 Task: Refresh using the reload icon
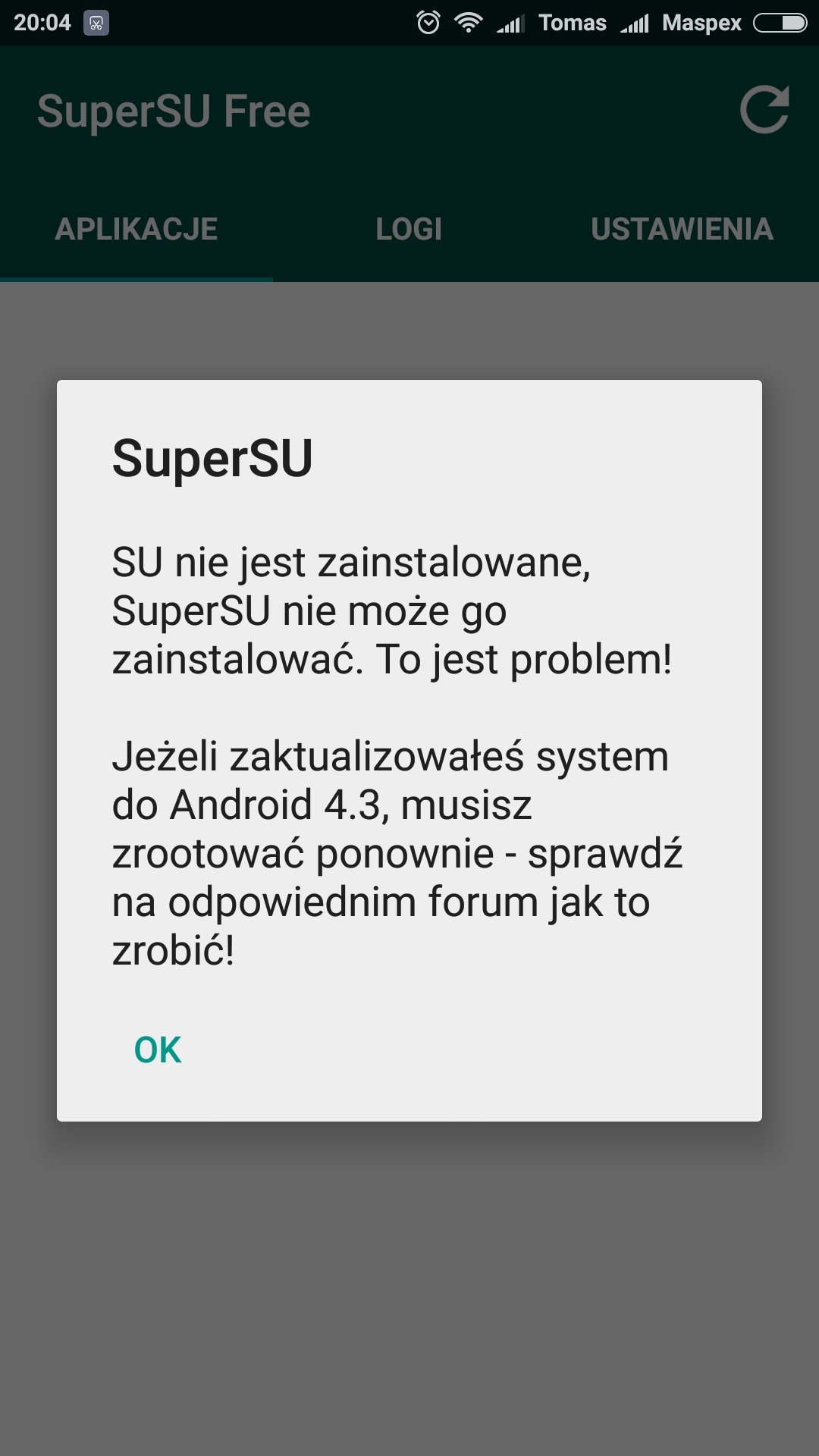[764, 111]
